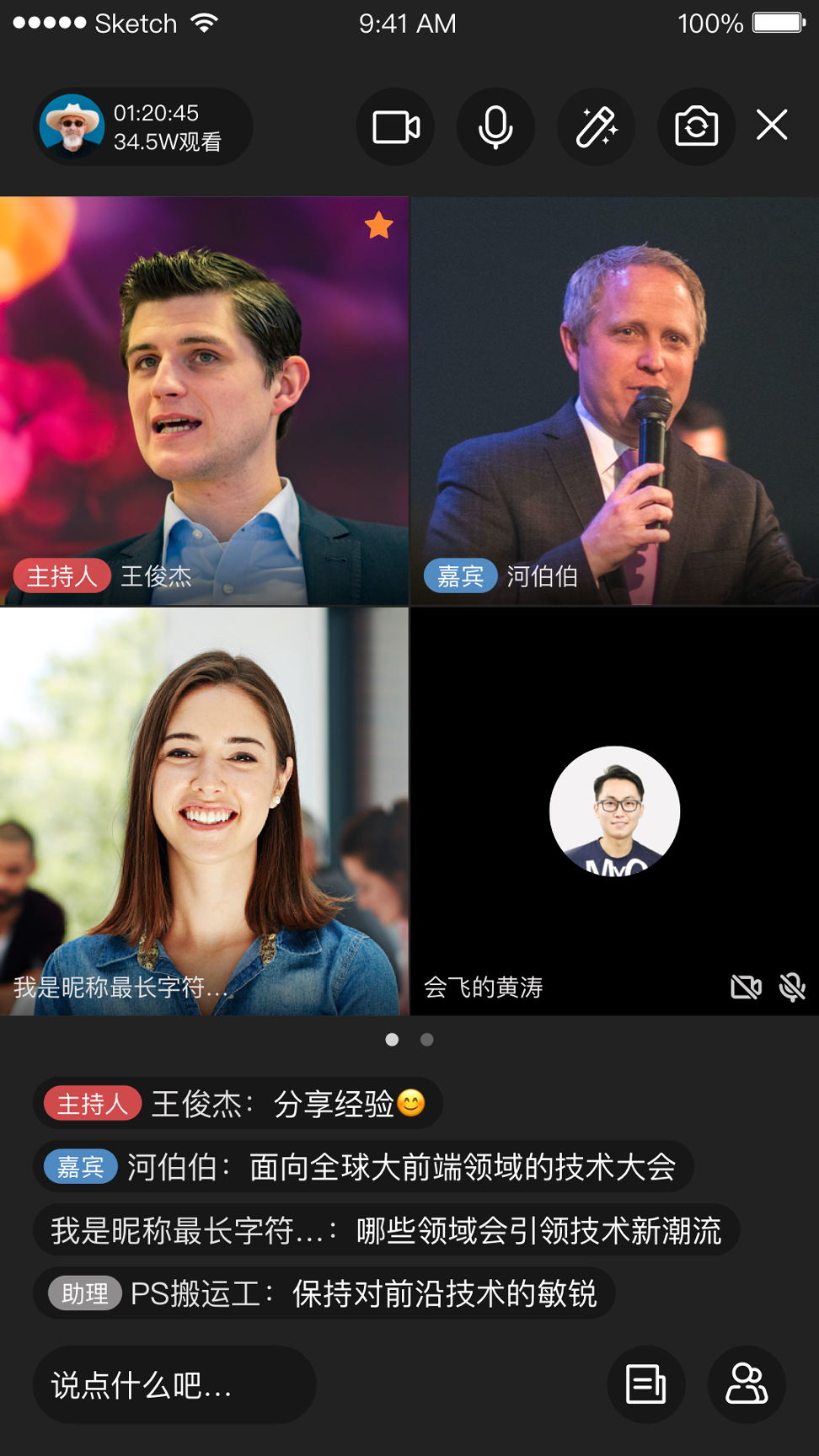The width and height of the screenshot is (819, 1456).
Task: Close the live stream
Action: click(x=772, y=126)
